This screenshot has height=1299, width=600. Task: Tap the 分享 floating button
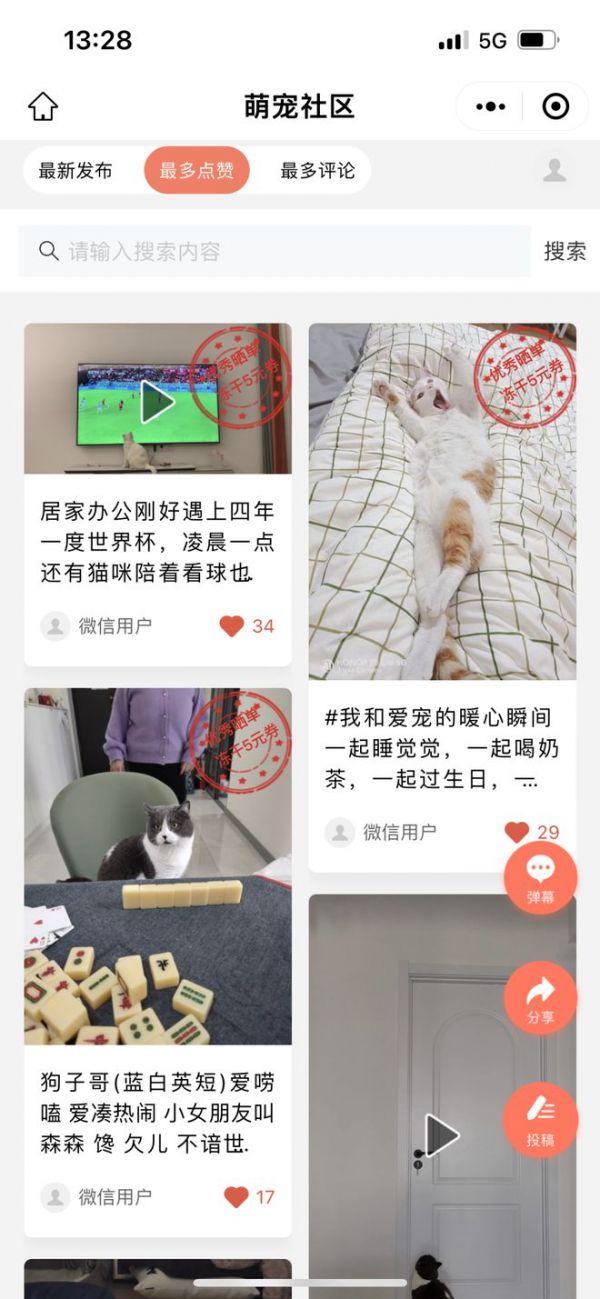pyautogui.click(x=540, y=998)
